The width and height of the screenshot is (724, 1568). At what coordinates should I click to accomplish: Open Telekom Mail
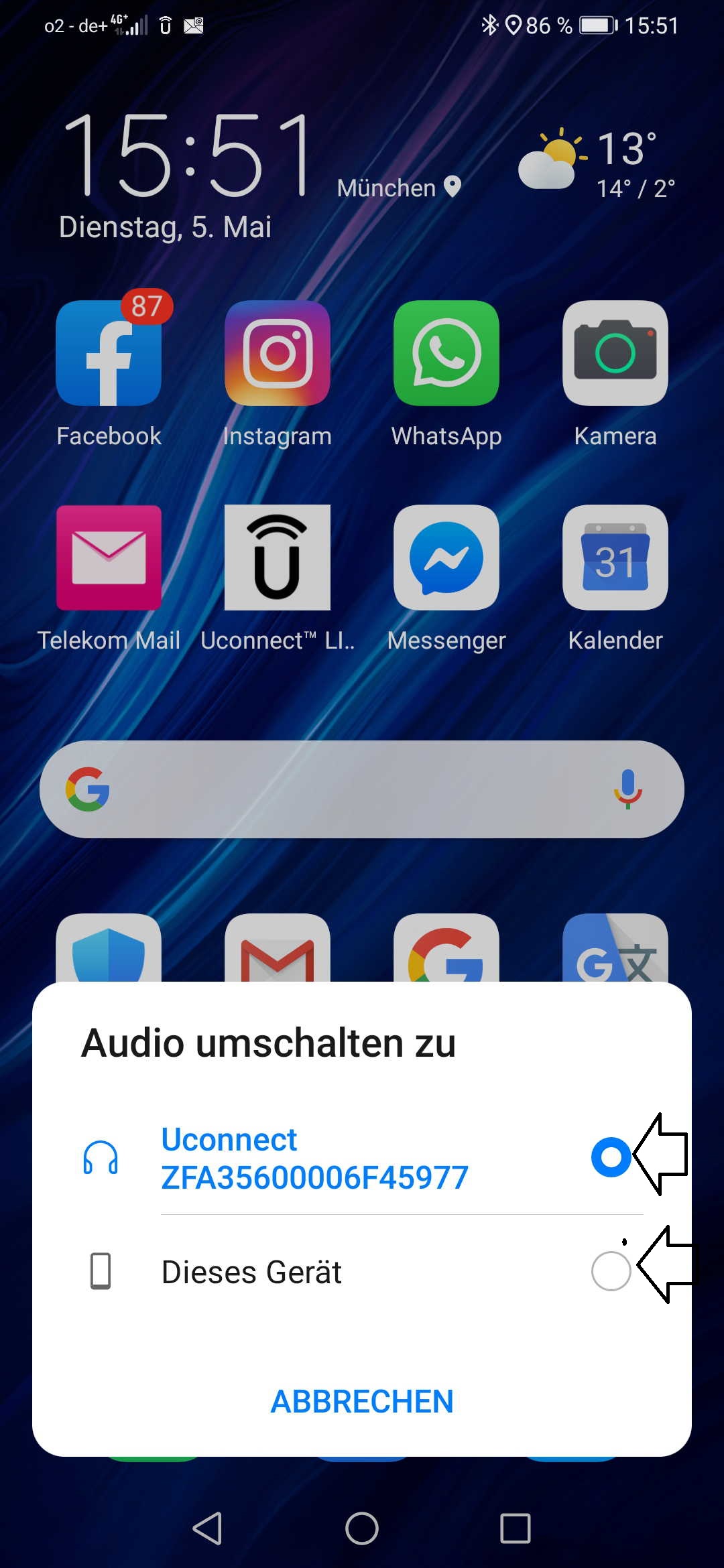[109, 558]
